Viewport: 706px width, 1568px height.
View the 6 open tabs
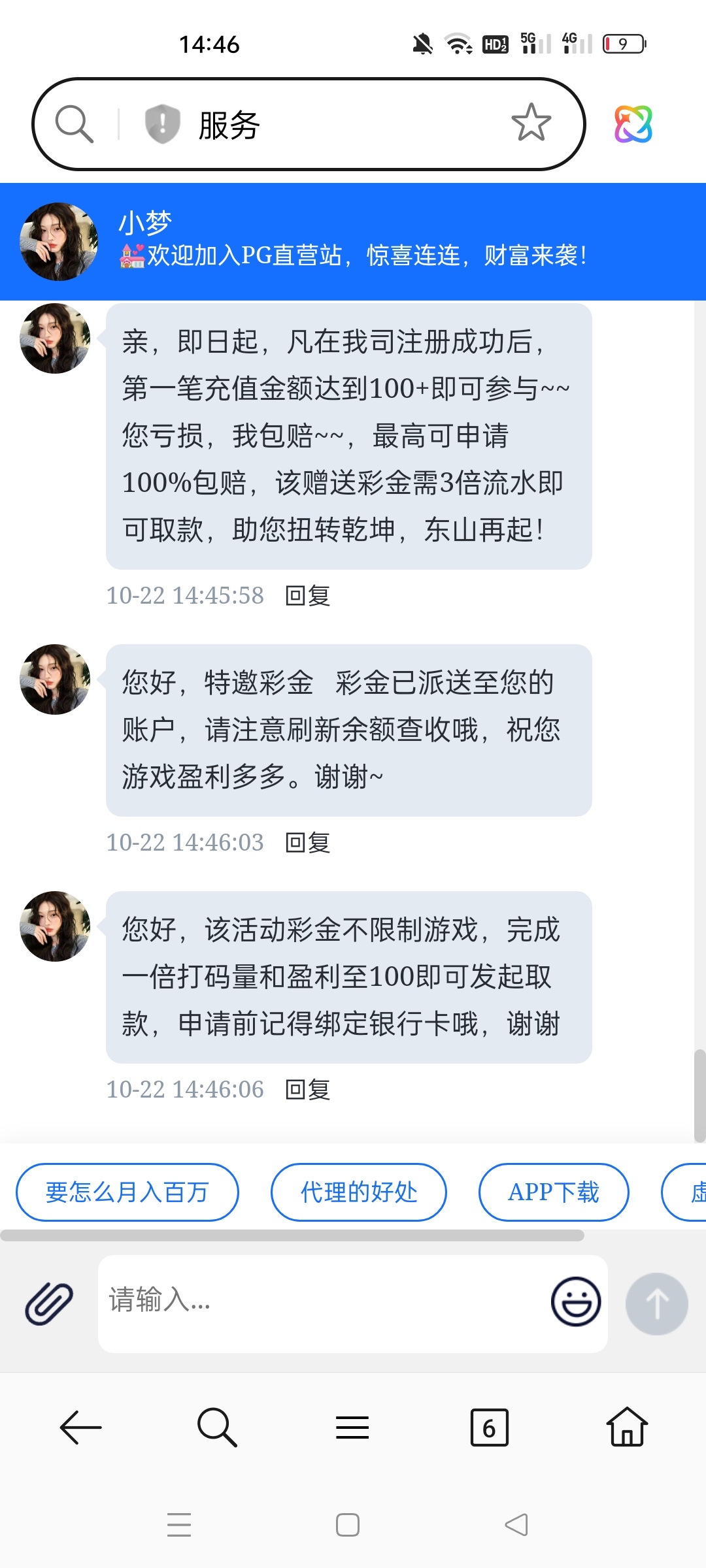click(489, 1428)
